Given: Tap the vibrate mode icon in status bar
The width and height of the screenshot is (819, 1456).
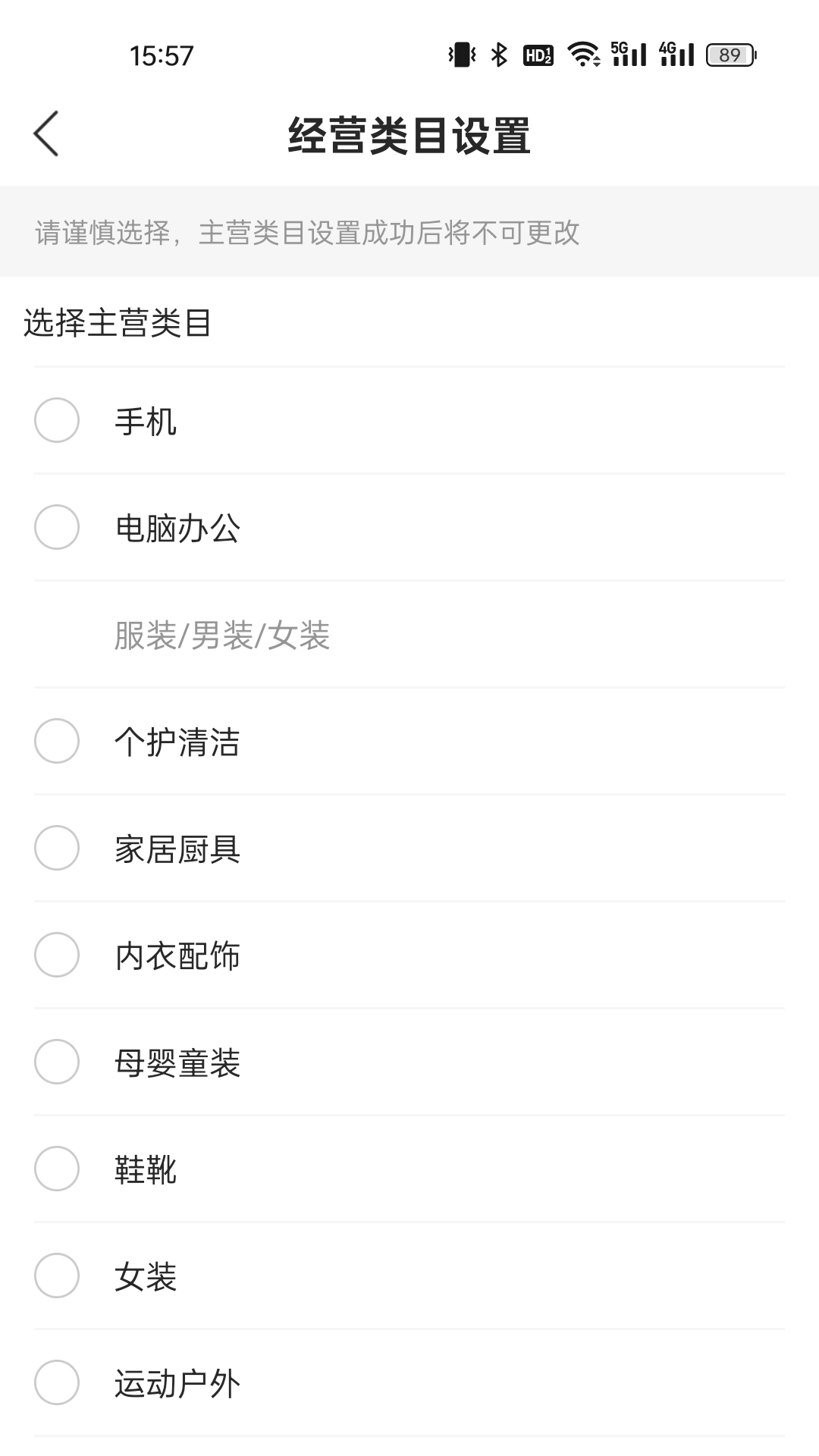Looking at the screenshot, I should (461, 53).
